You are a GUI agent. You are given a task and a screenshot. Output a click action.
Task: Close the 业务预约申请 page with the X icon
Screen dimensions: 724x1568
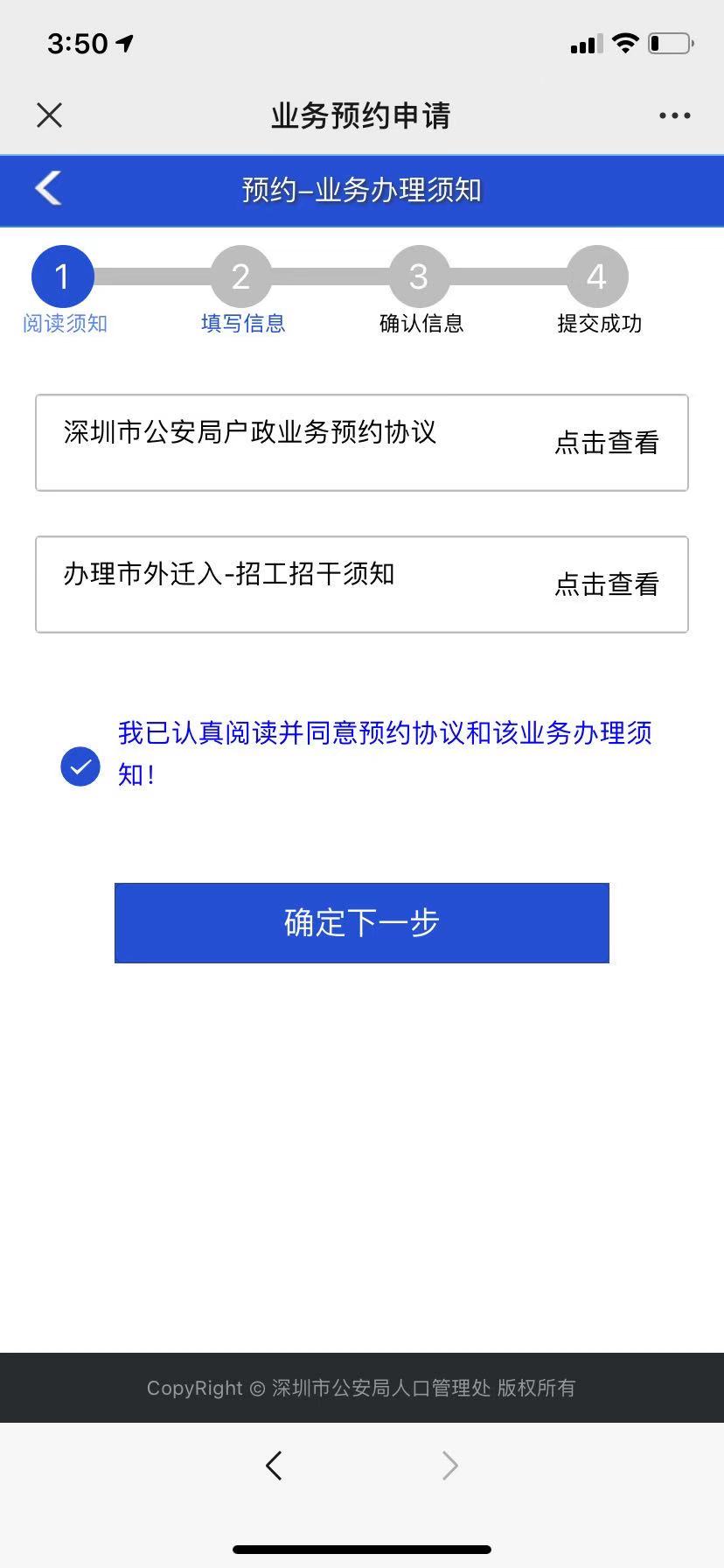49,115
